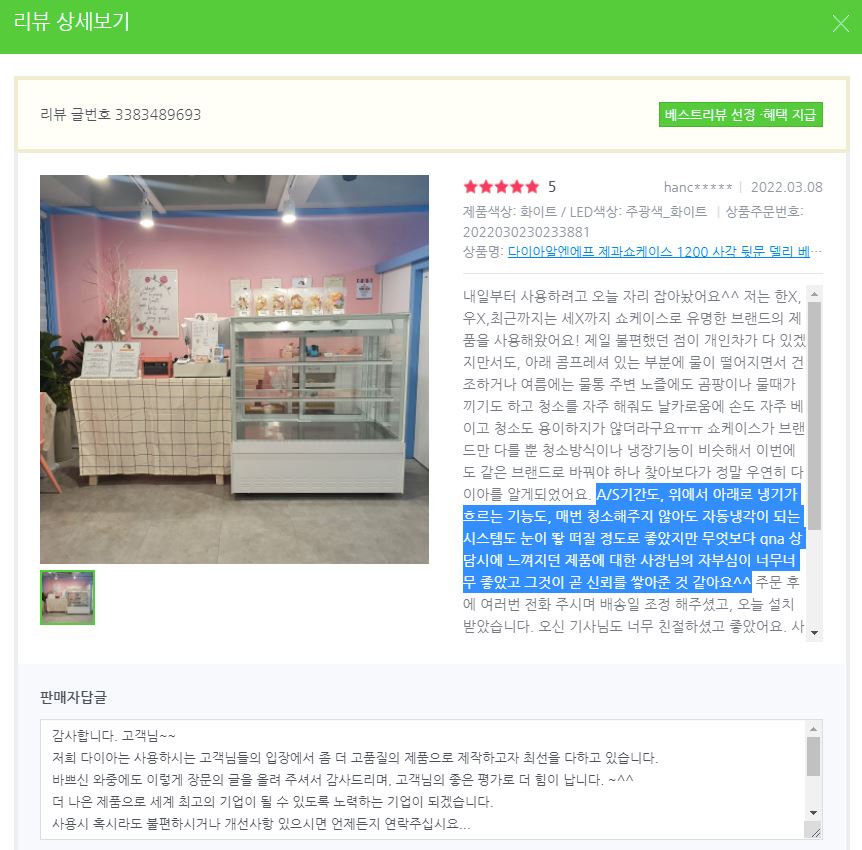Select the small review photo thumbnail
This screenshot has width=862, height=850.
[x=67, y=597]
